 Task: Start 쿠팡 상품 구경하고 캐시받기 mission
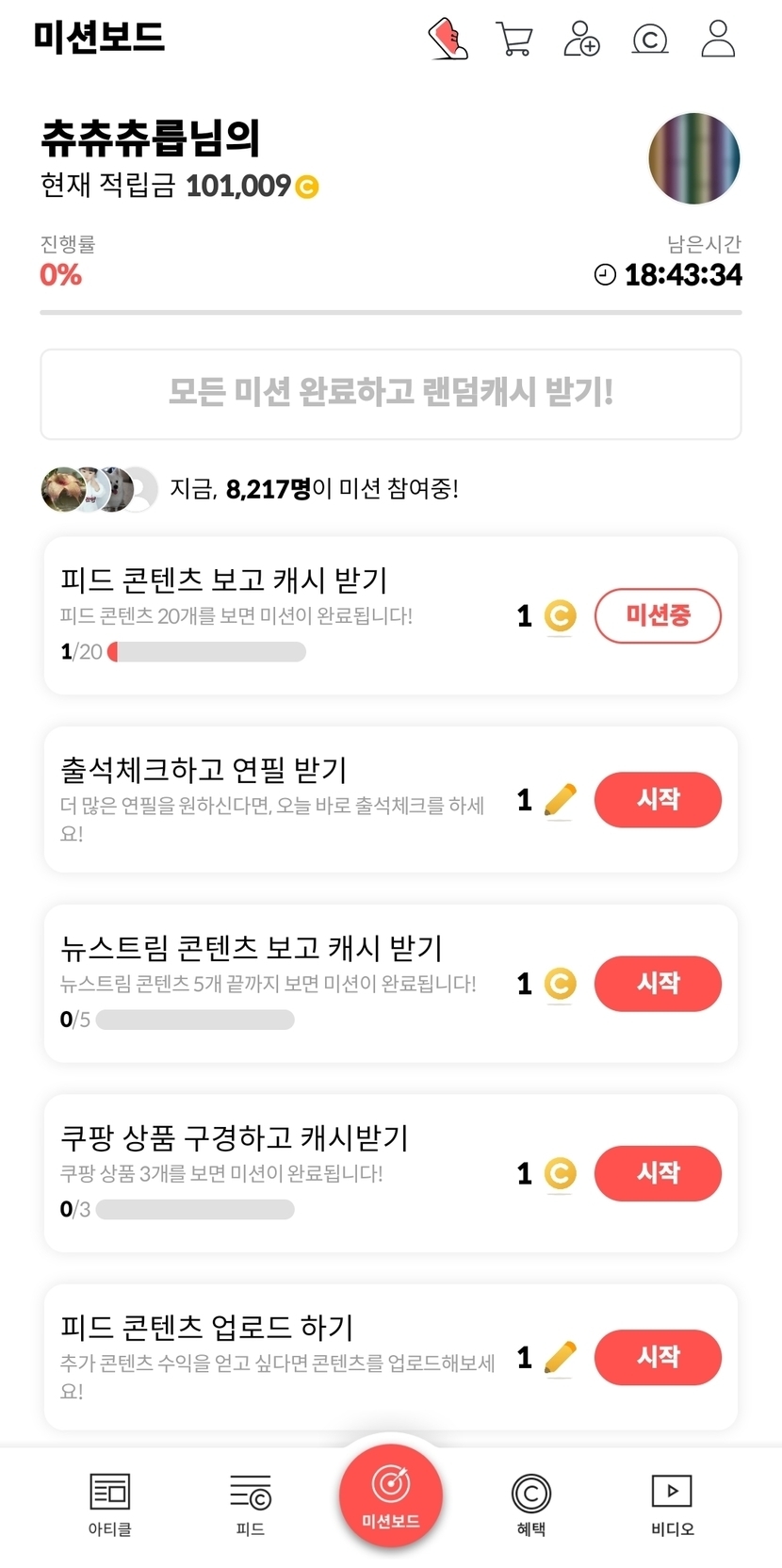click(658, 1173)
